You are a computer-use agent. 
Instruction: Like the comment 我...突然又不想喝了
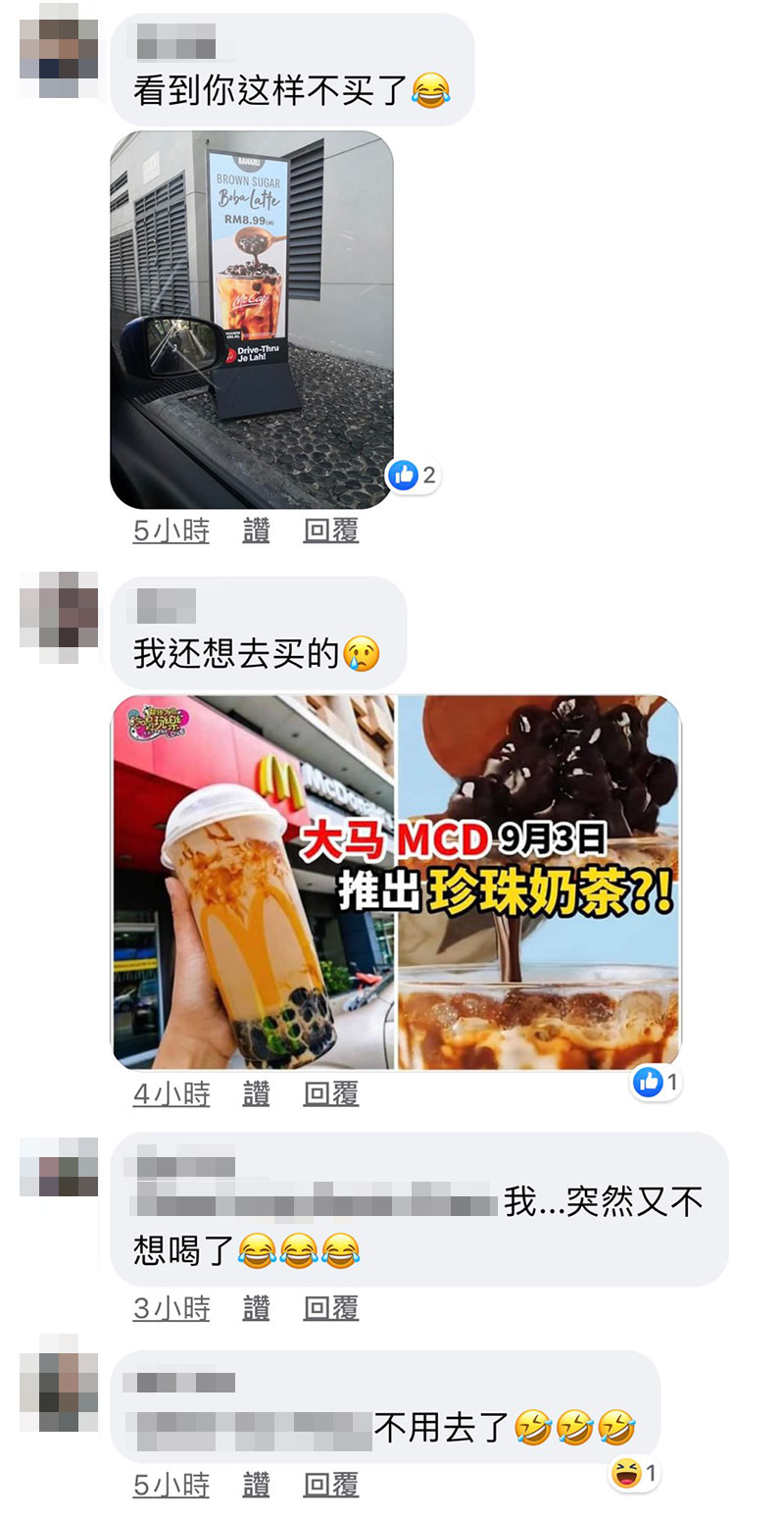tap(256, 1308)
